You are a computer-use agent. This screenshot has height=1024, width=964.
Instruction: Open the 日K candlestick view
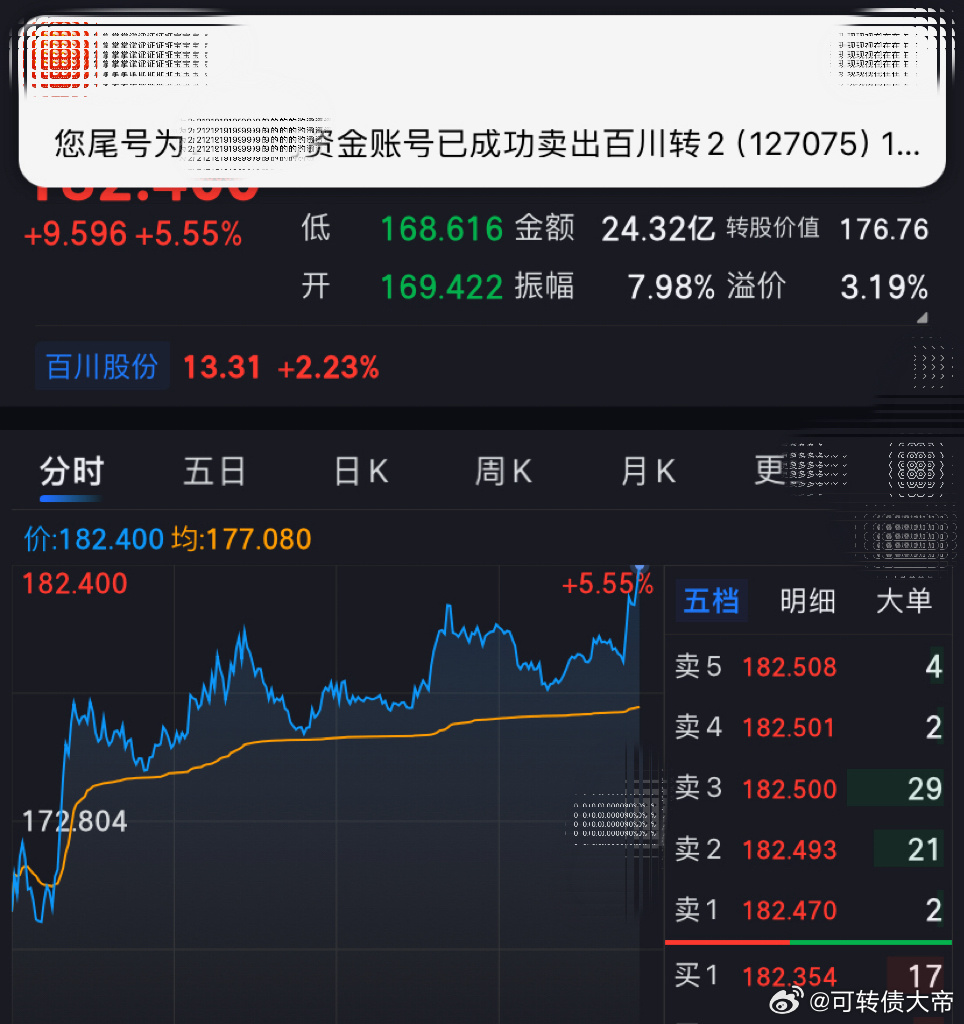coord(360,471)
